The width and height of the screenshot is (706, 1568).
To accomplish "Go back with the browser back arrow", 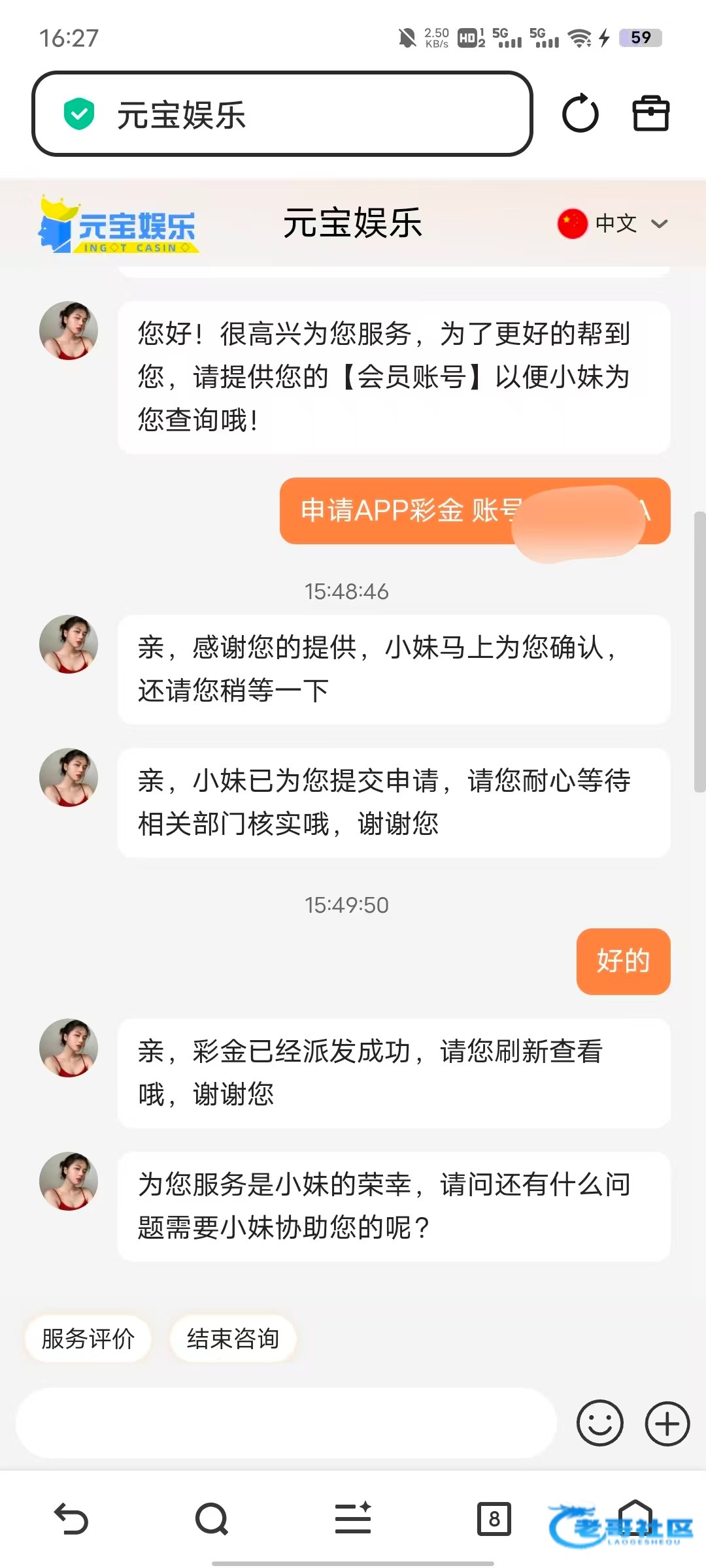I will click(71, 1518).
